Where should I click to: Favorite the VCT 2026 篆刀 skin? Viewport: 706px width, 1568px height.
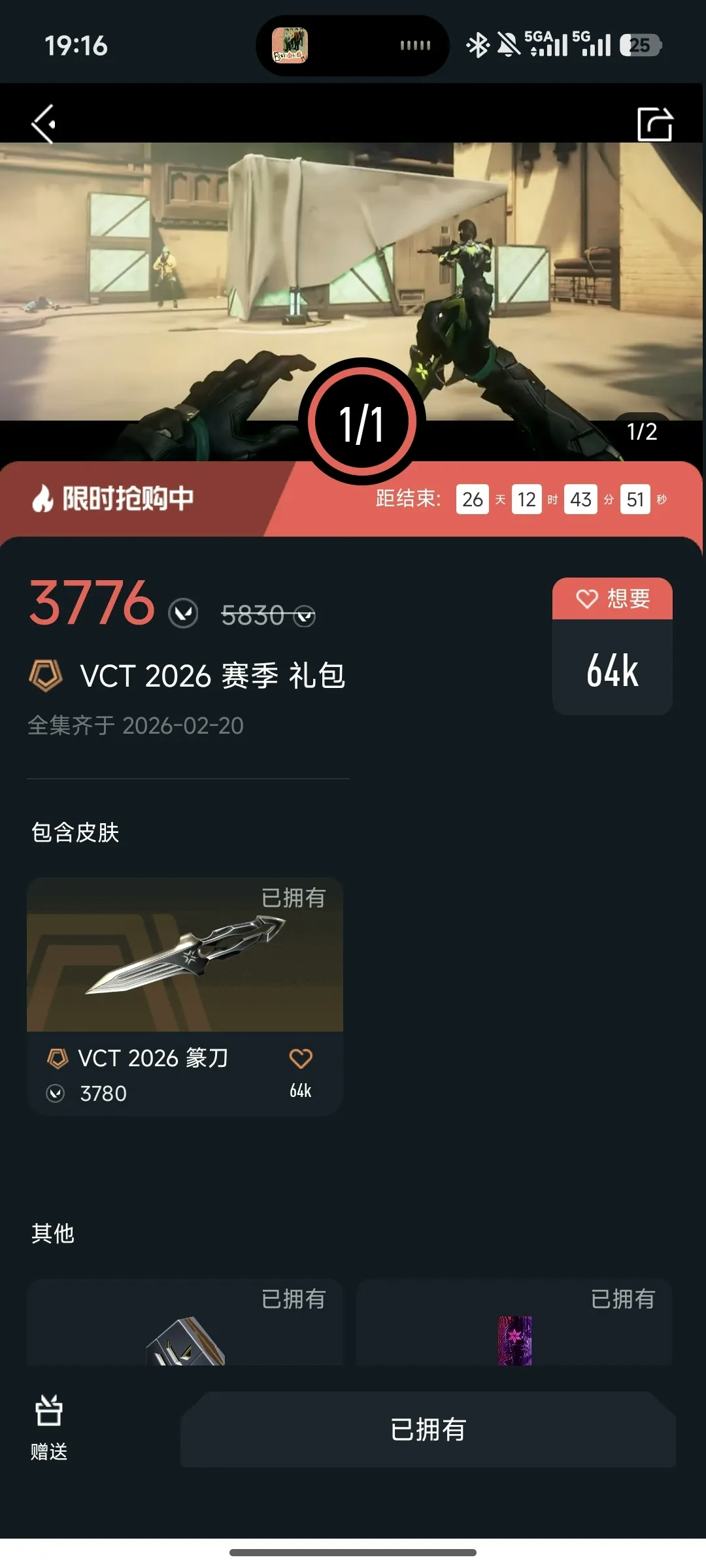coord(301,1059)
